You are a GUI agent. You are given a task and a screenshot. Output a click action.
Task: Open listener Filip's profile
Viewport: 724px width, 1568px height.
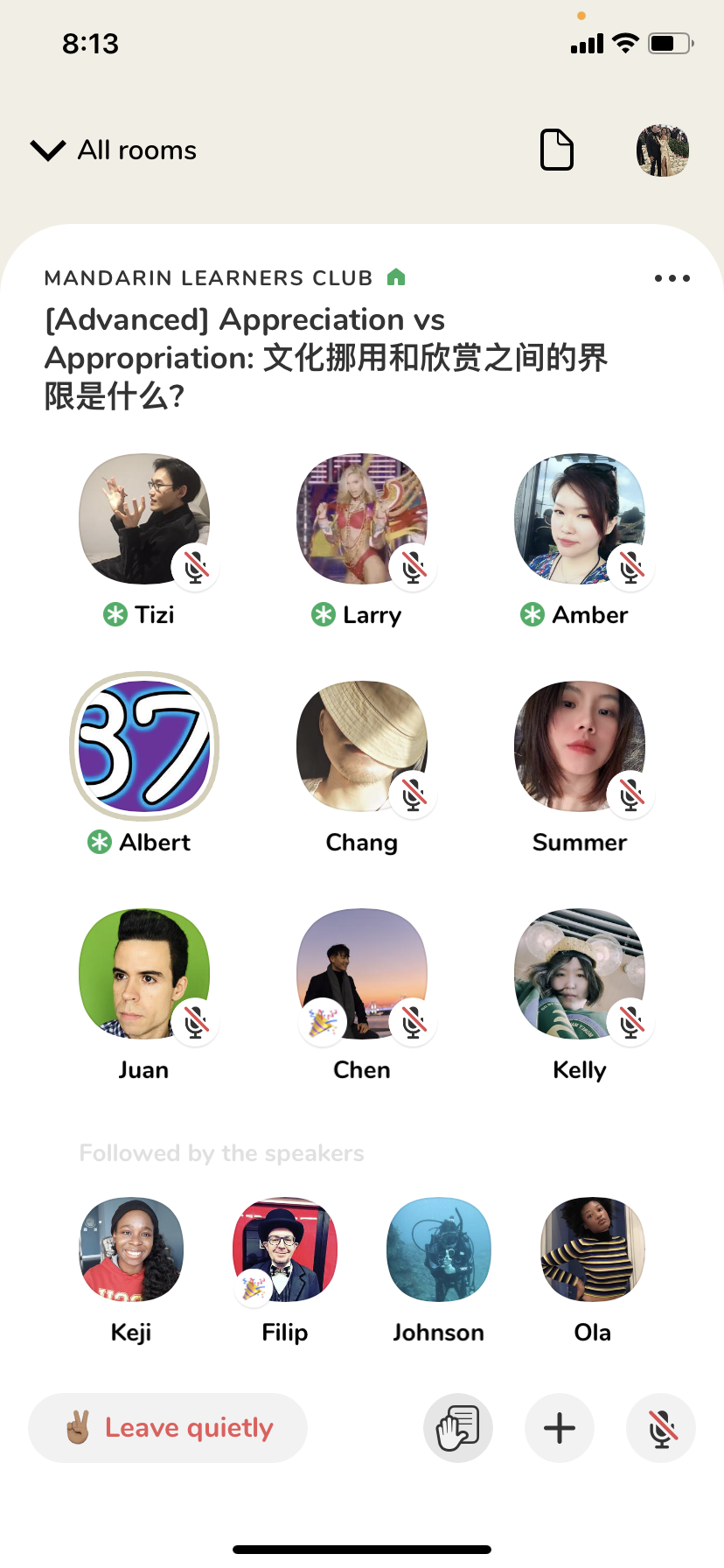(x=285, y=1249)
